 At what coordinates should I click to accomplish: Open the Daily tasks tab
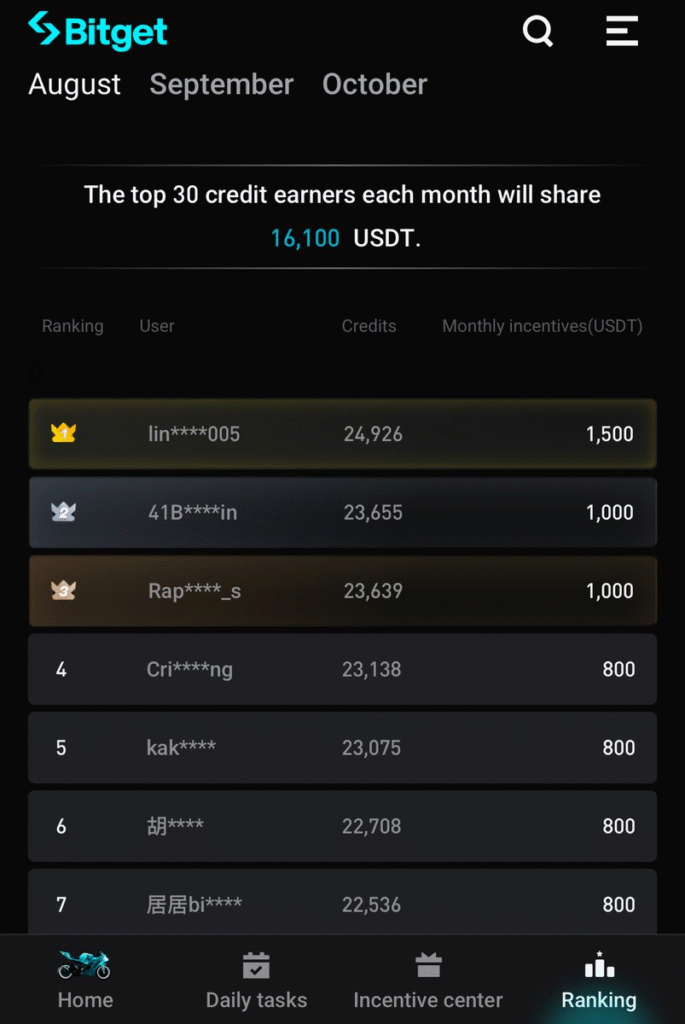[x=256, y=980]
